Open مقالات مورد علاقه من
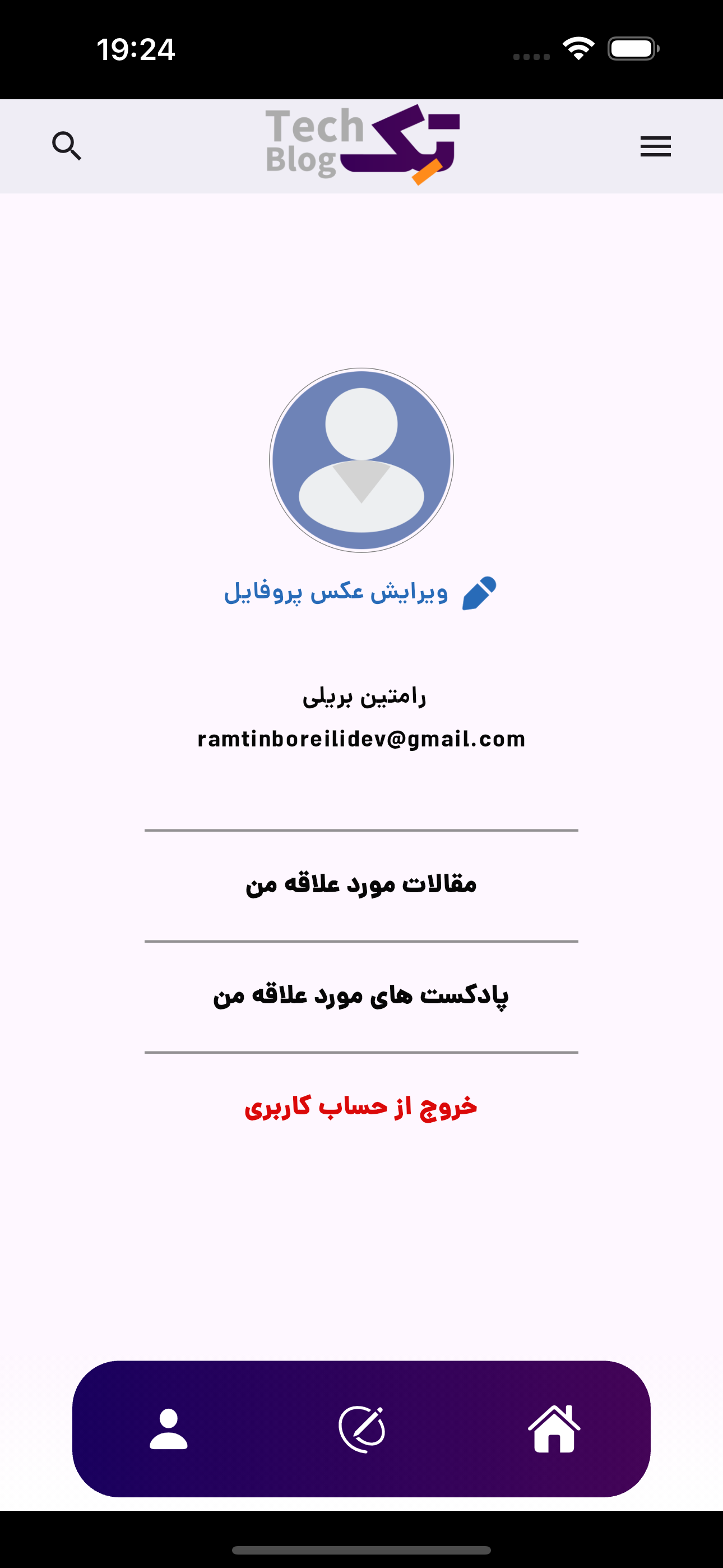The width and height of the screenshot is (723, 1568). pyautogui.click(x=361, y=884)
